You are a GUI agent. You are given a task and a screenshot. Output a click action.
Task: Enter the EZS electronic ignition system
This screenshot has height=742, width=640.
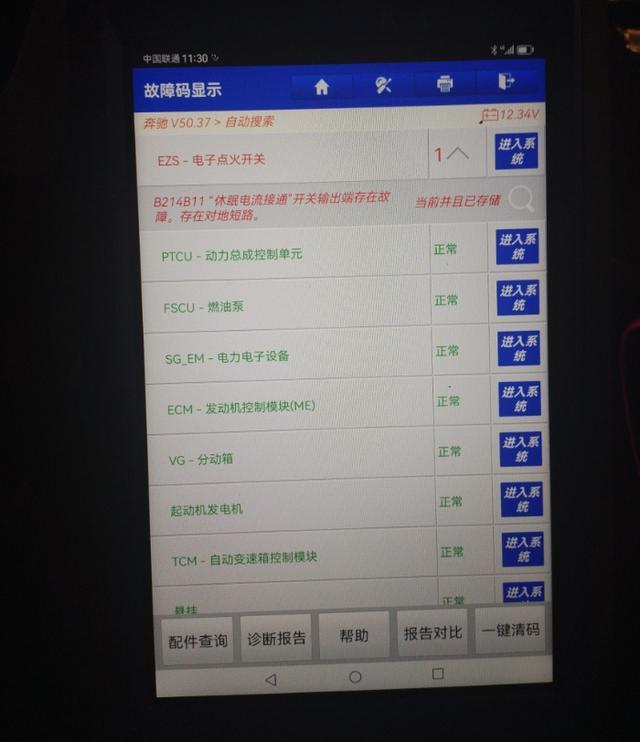(516, 152)
